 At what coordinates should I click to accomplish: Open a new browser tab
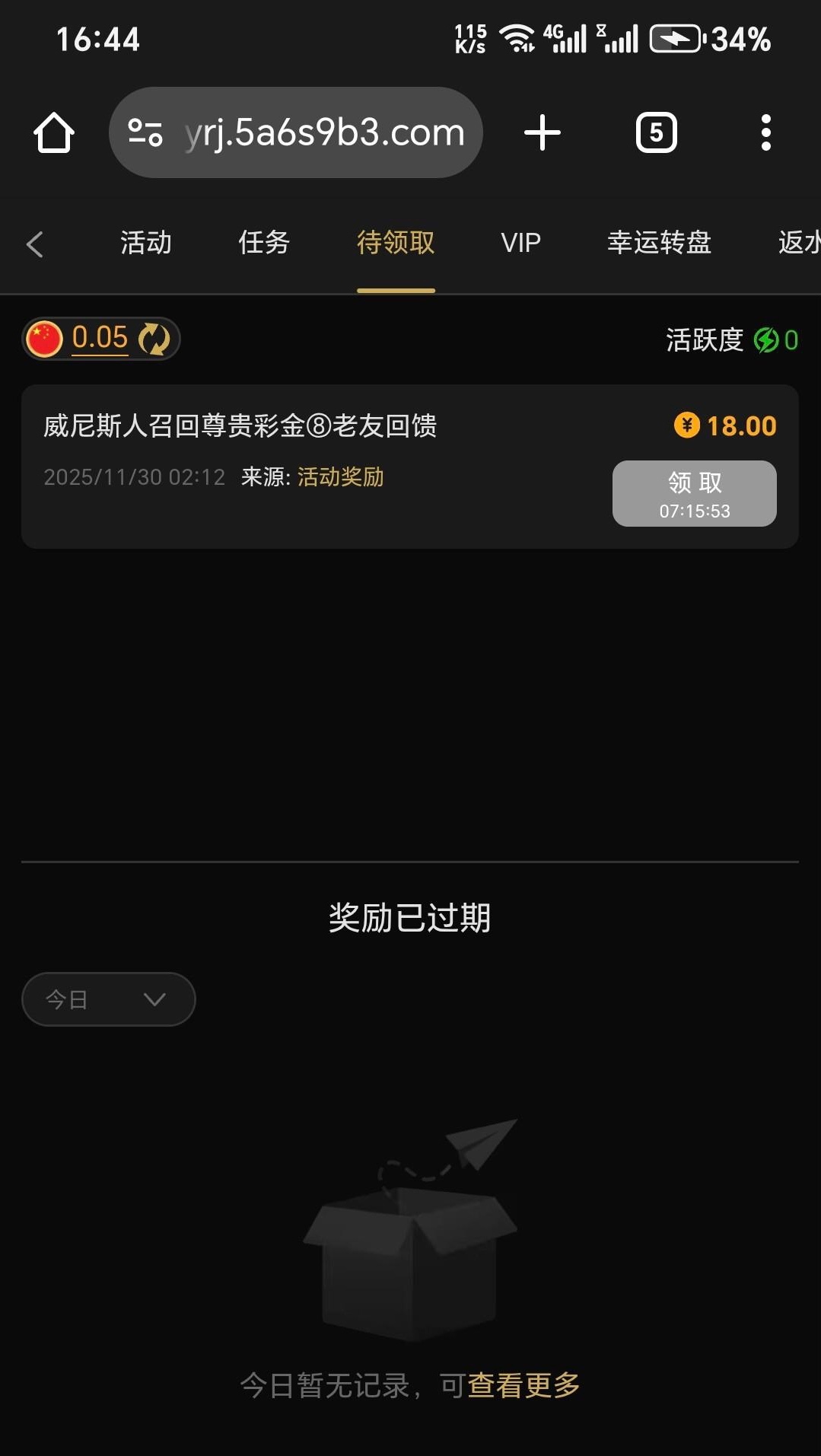(x=543, y=133)
